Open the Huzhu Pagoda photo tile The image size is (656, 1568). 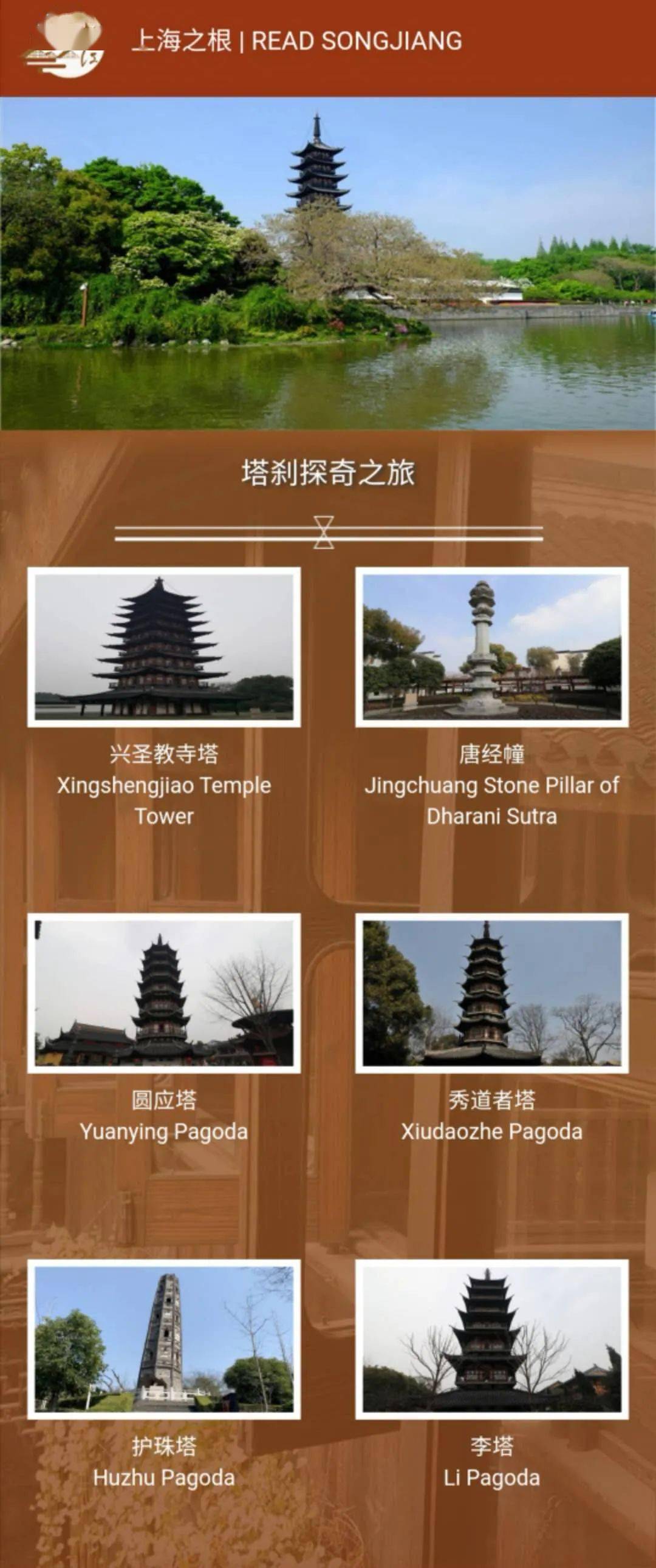click(164, 1338)
